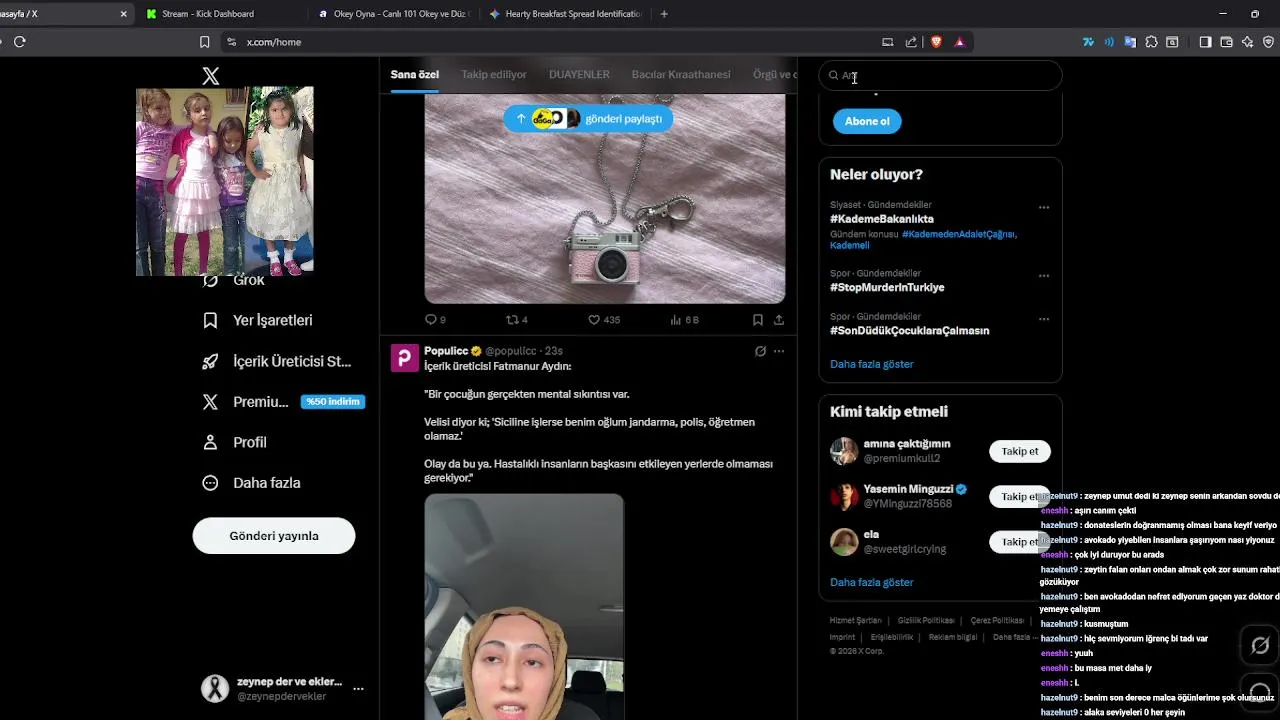Open the #KademeBakanlıkta trending topic

point(882,219)
